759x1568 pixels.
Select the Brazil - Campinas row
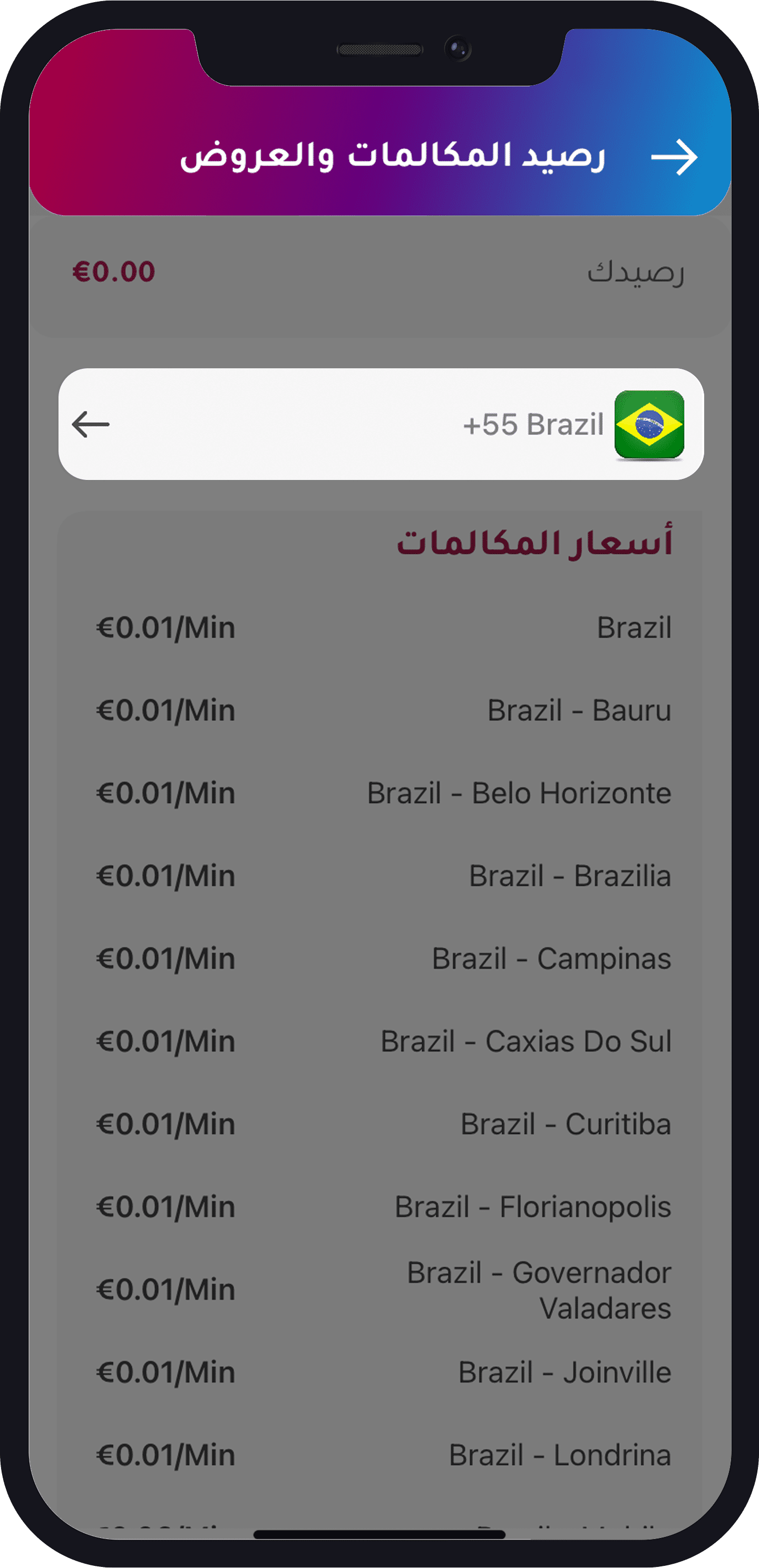tap(551, 959)
